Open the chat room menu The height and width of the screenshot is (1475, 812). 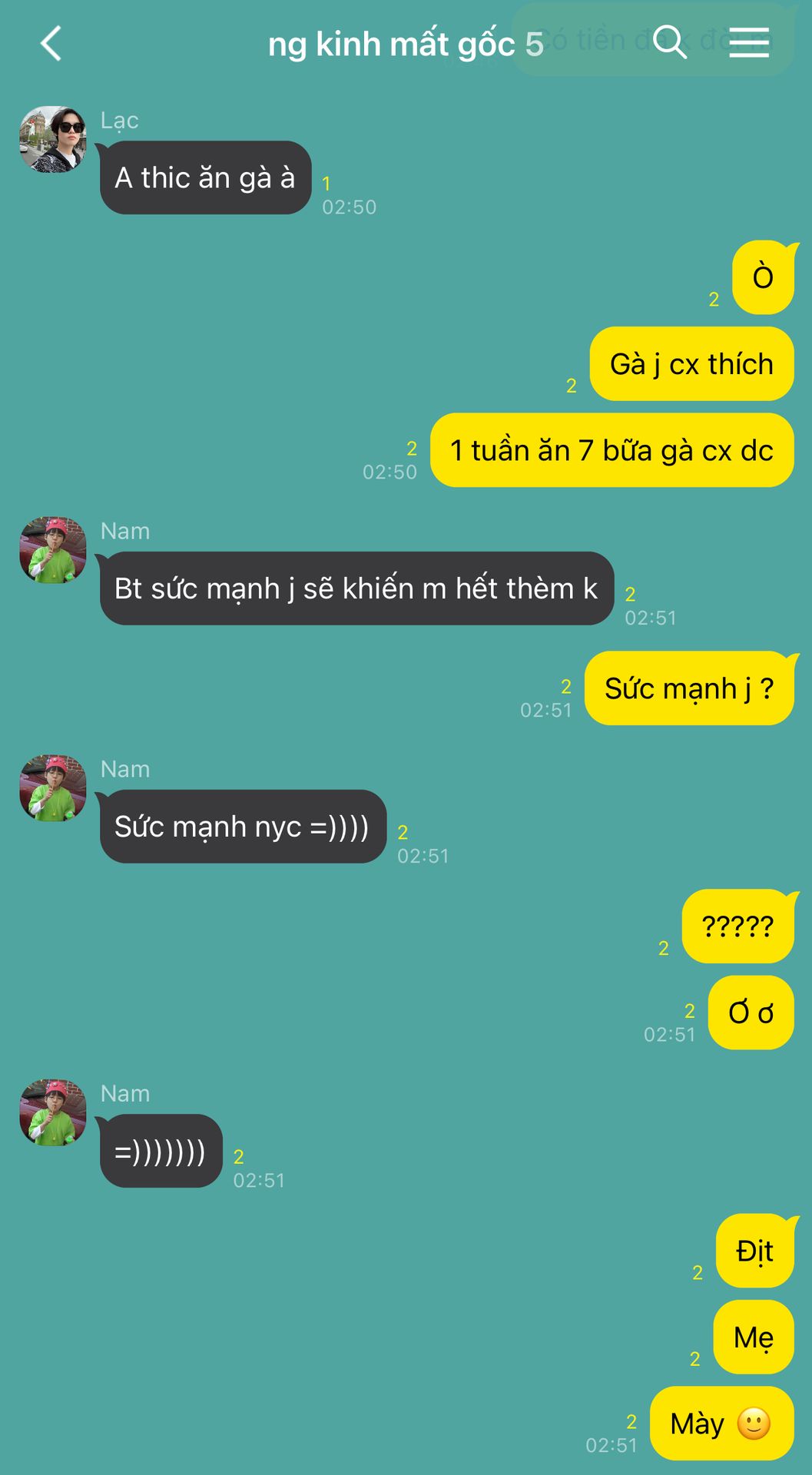tap(748, 42)
